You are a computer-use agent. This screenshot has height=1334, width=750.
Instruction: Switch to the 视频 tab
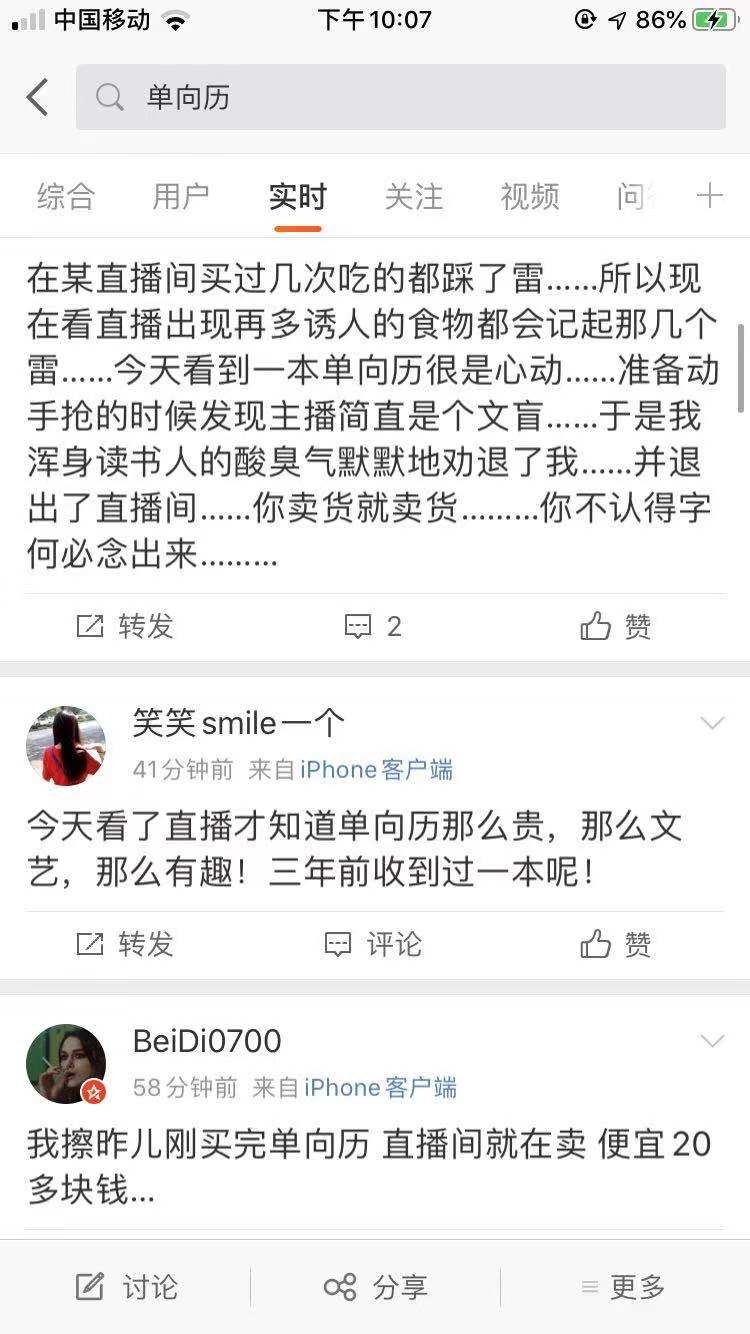click(529, 197)
